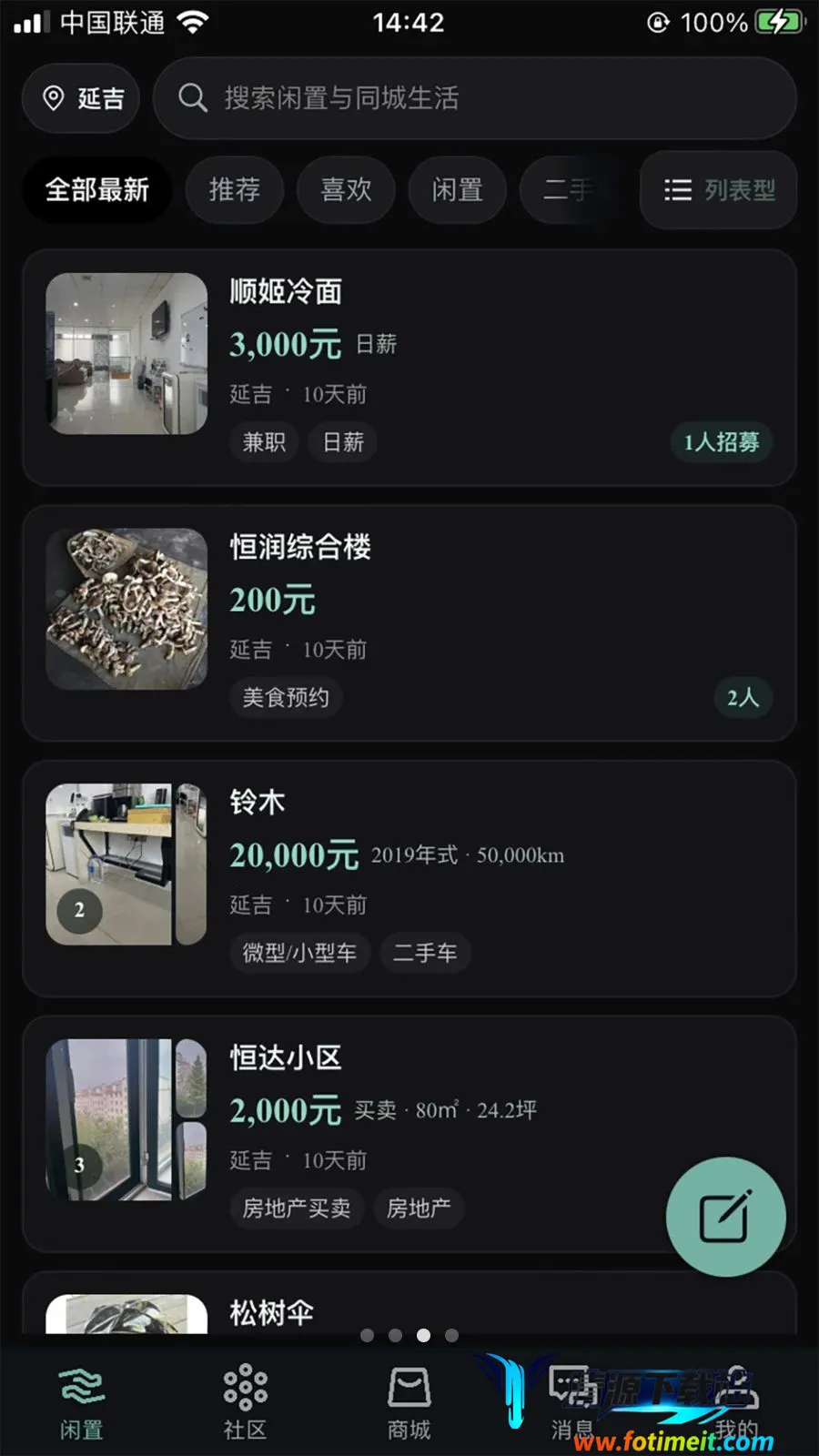The height and width of the screenshot is (1456, 819).
Task: Select the 全部最新 filter chip
Action: pyautogui.click(x=97, y=189)
